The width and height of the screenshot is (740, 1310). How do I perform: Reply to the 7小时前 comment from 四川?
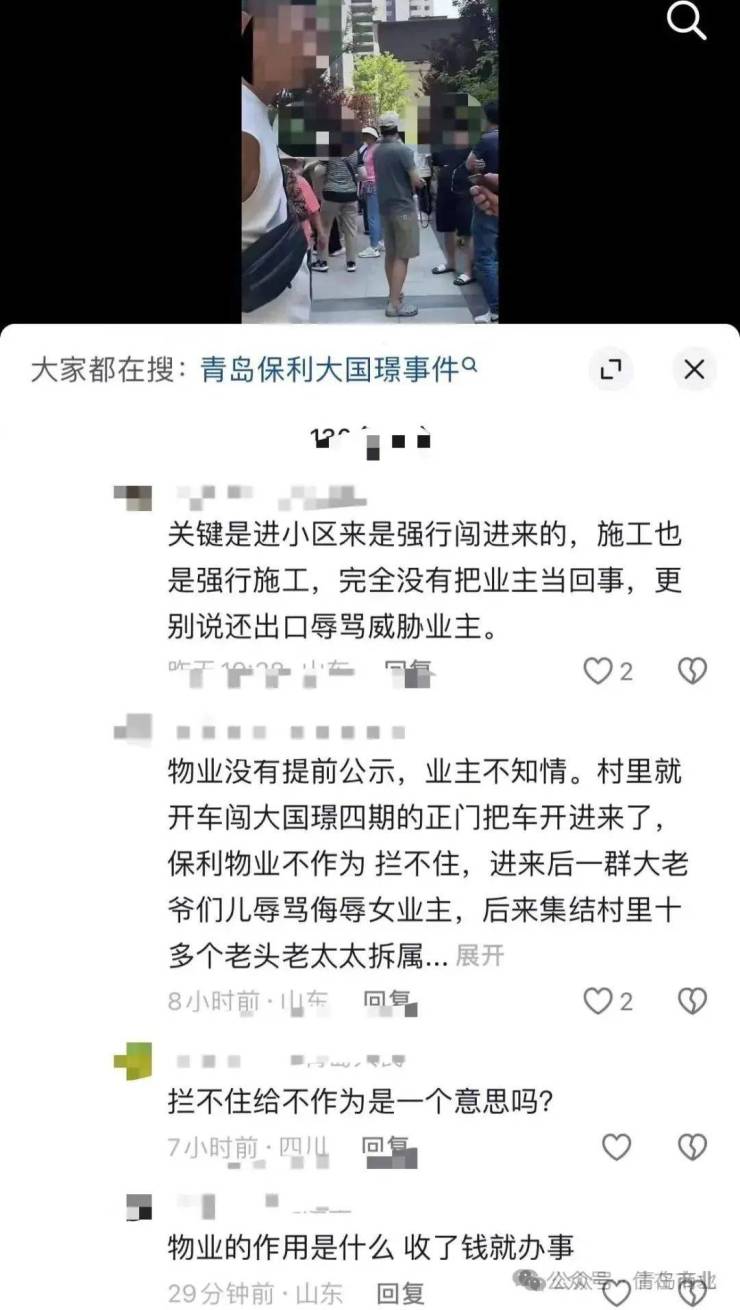385,1147
